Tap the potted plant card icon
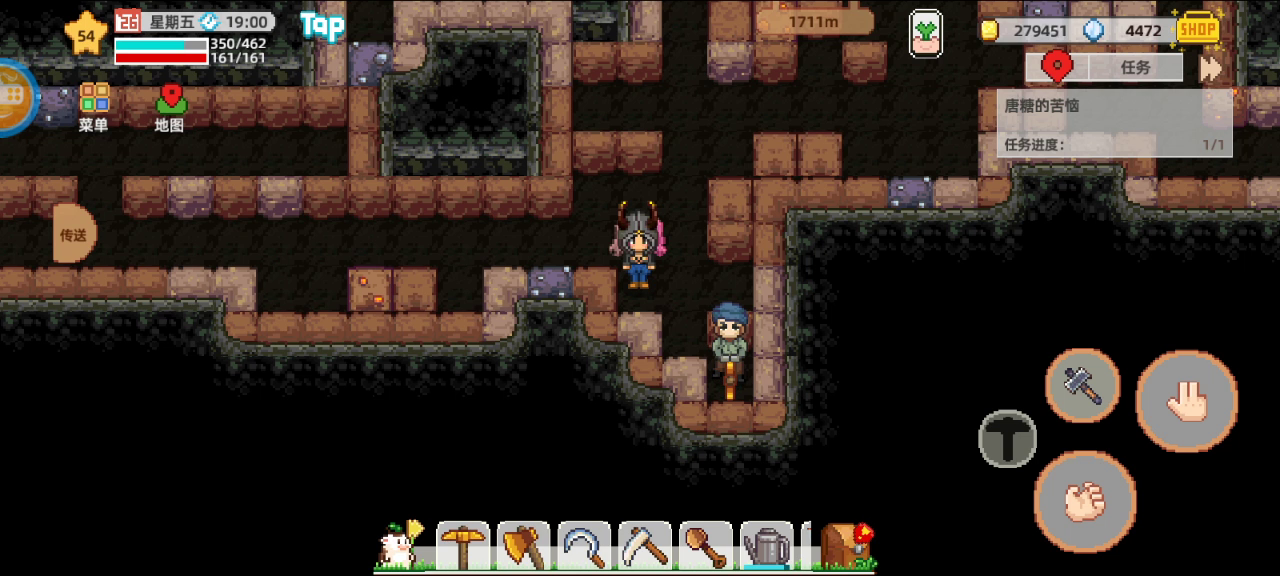 926,33
